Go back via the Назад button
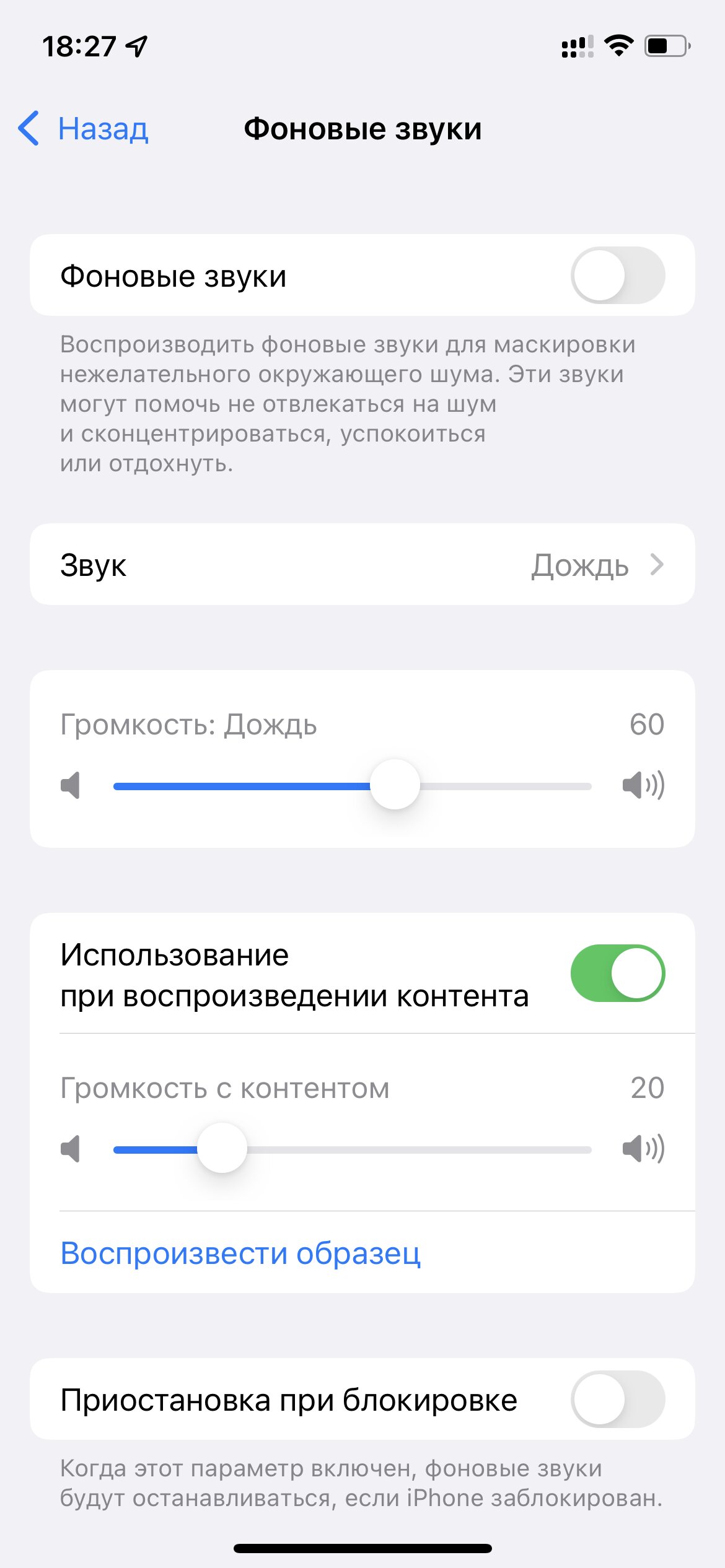The height and width of the screenshot is (1568, 725). [x=84, y=129]
